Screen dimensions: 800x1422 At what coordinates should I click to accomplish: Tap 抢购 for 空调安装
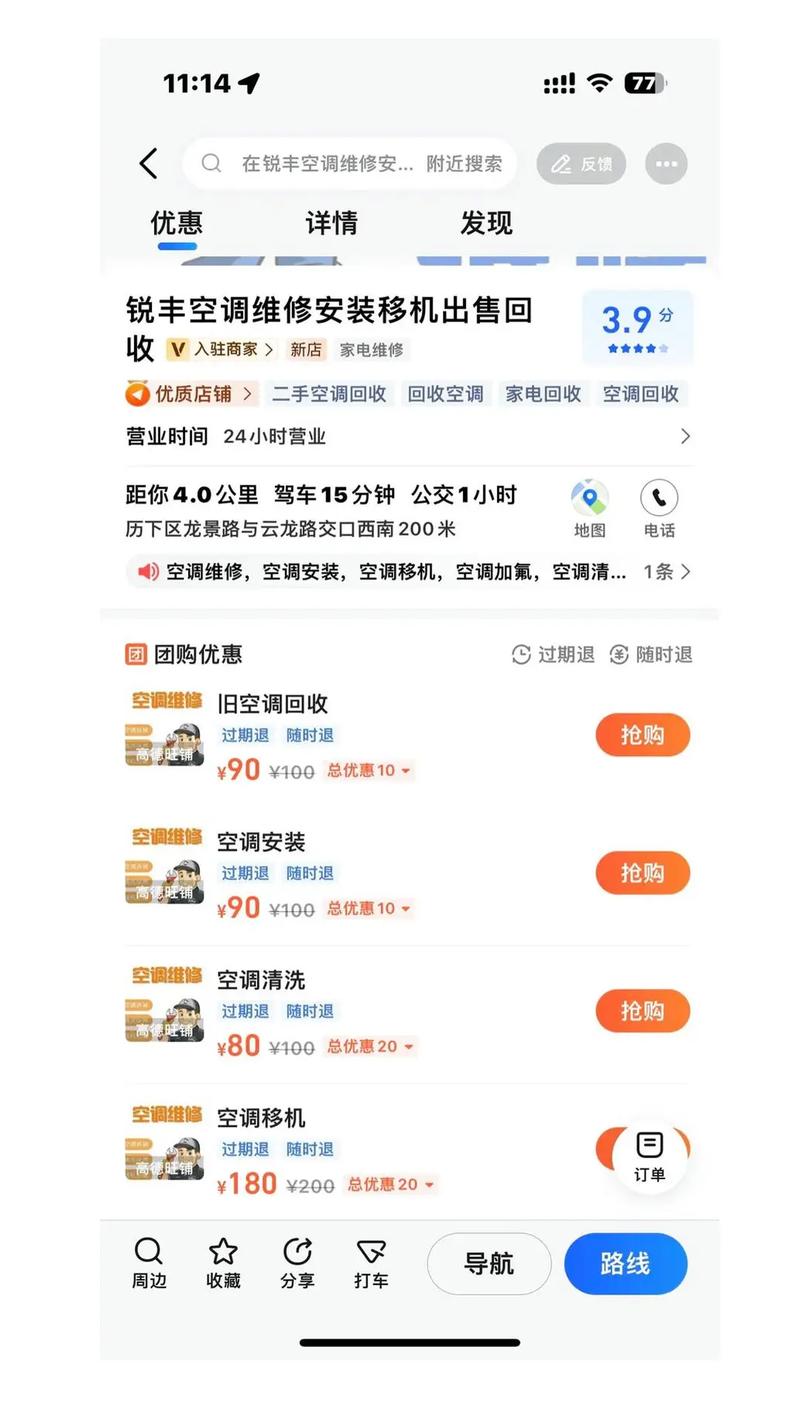[x=642, y=873]
